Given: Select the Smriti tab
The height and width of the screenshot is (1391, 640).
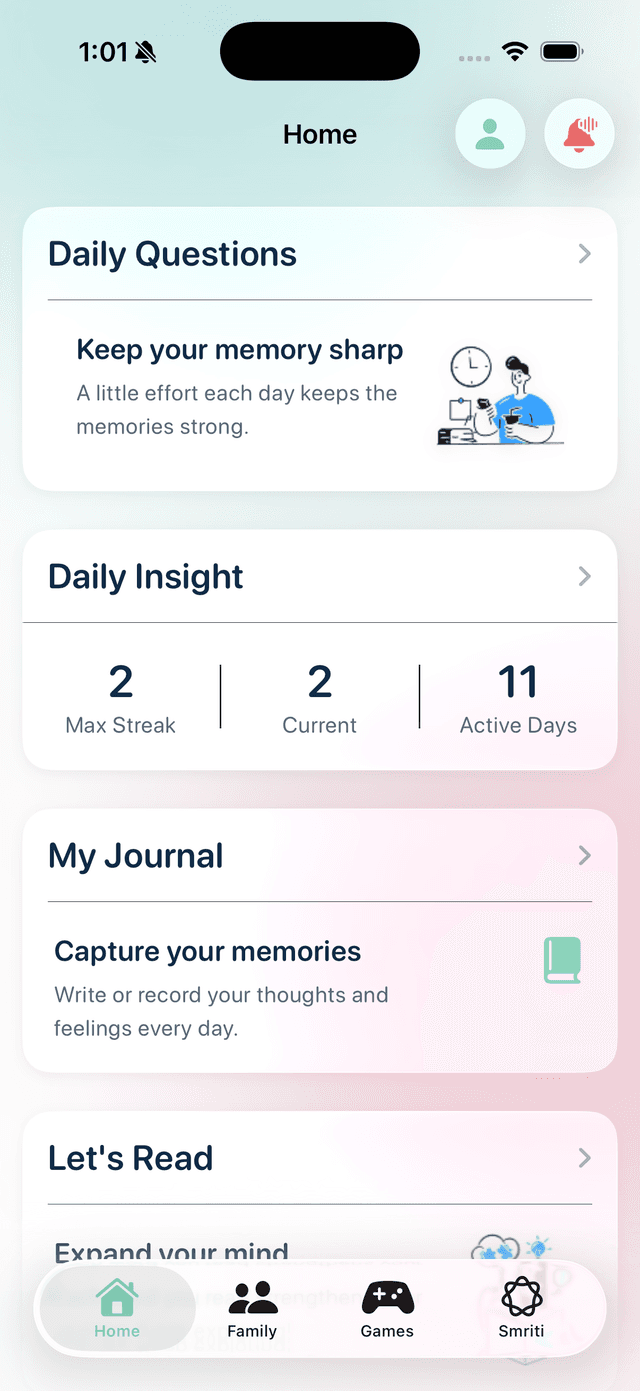Looking at the screenshot, I should pyautogui.click(x=521, y=1308).
